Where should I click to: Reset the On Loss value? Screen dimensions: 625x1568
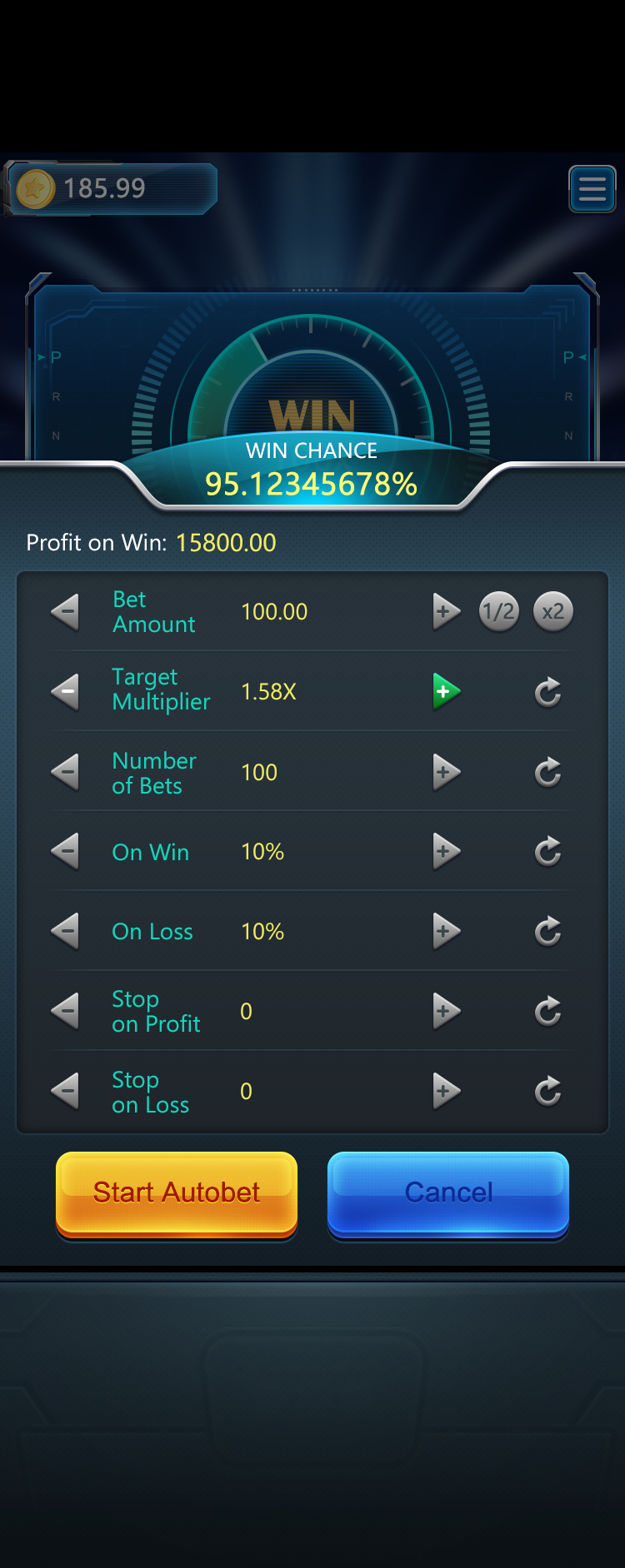(547, 931)
